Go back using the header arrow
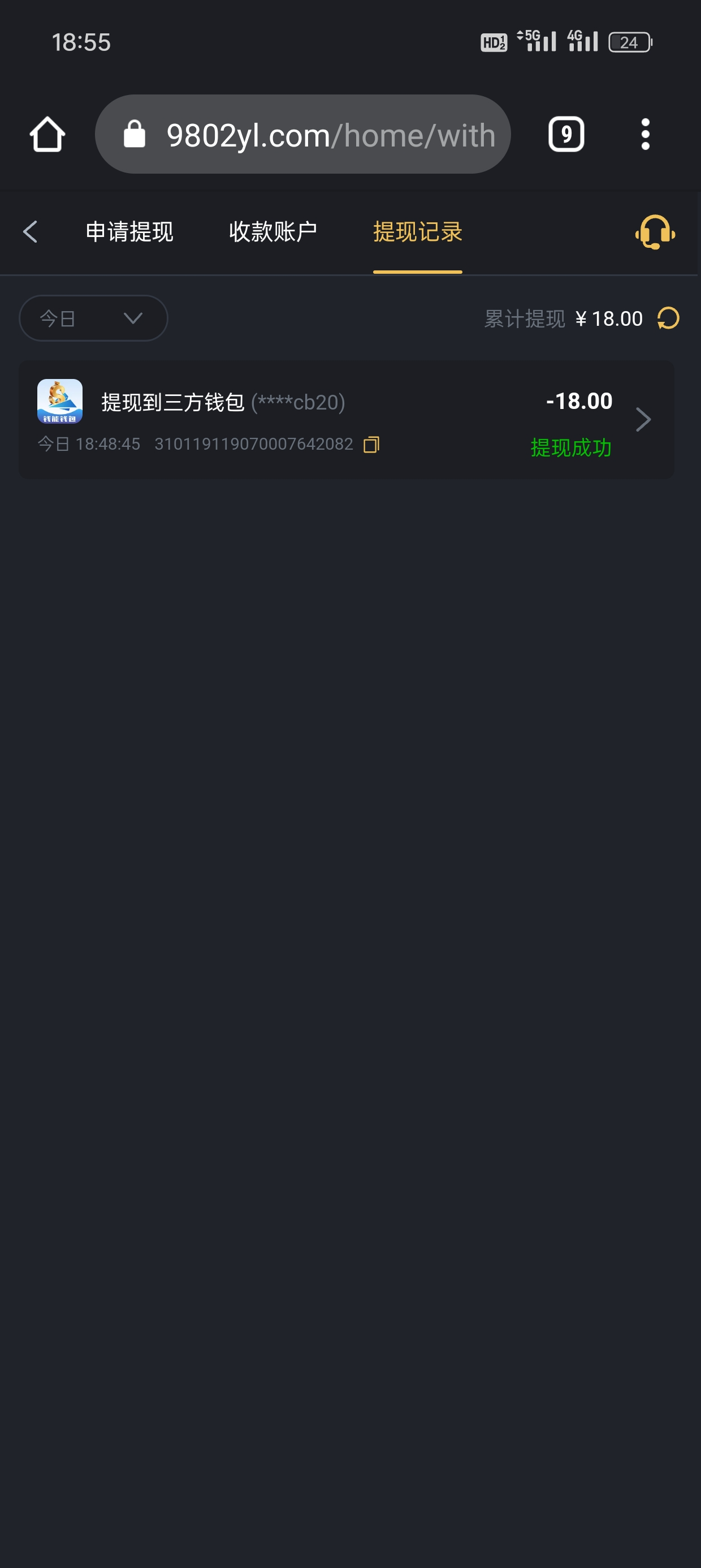 click(31, 232)
